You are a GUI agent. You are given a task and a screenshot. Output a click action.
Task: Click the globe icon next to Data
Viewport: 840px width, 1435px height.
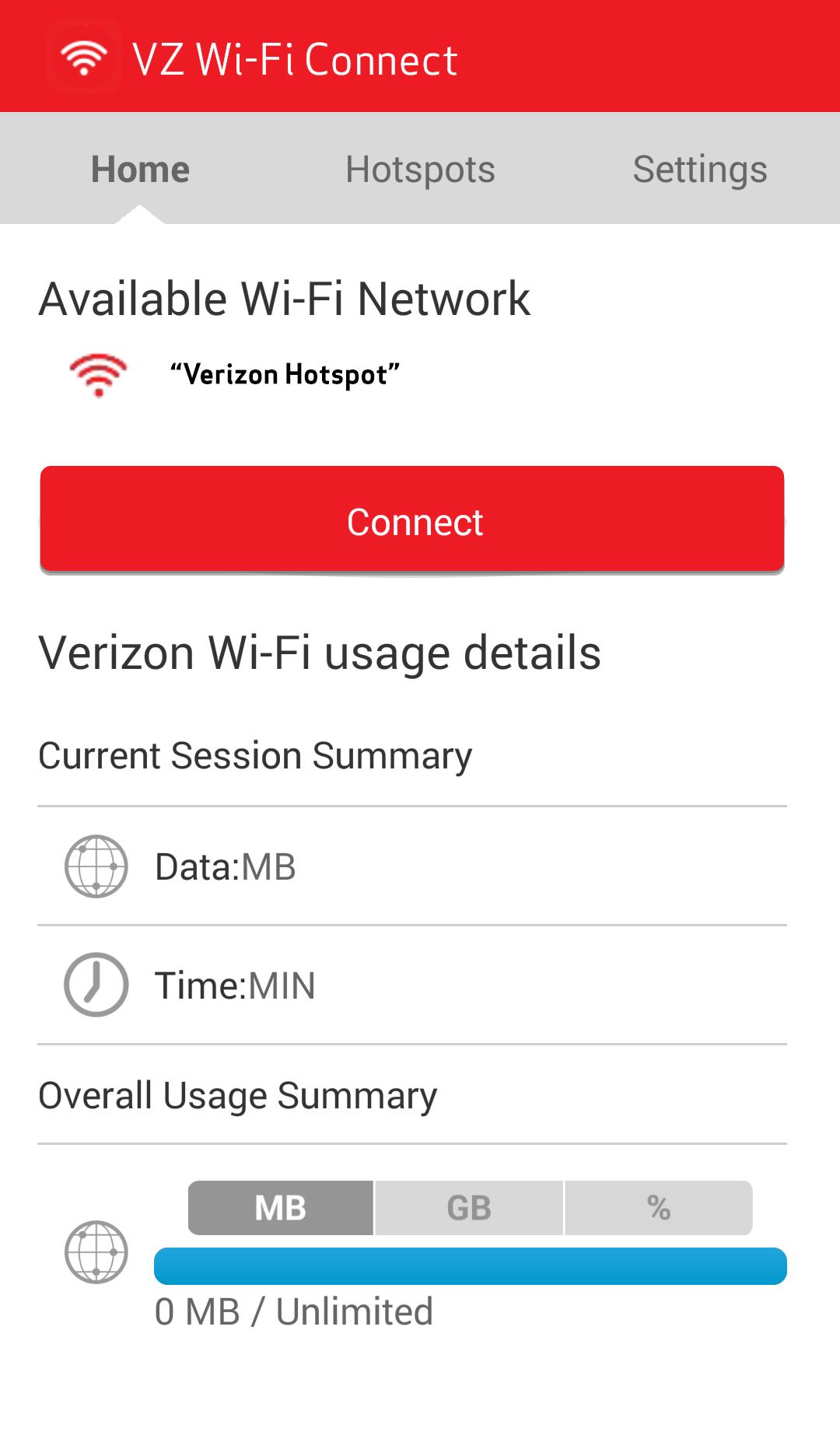pos(96,866)
